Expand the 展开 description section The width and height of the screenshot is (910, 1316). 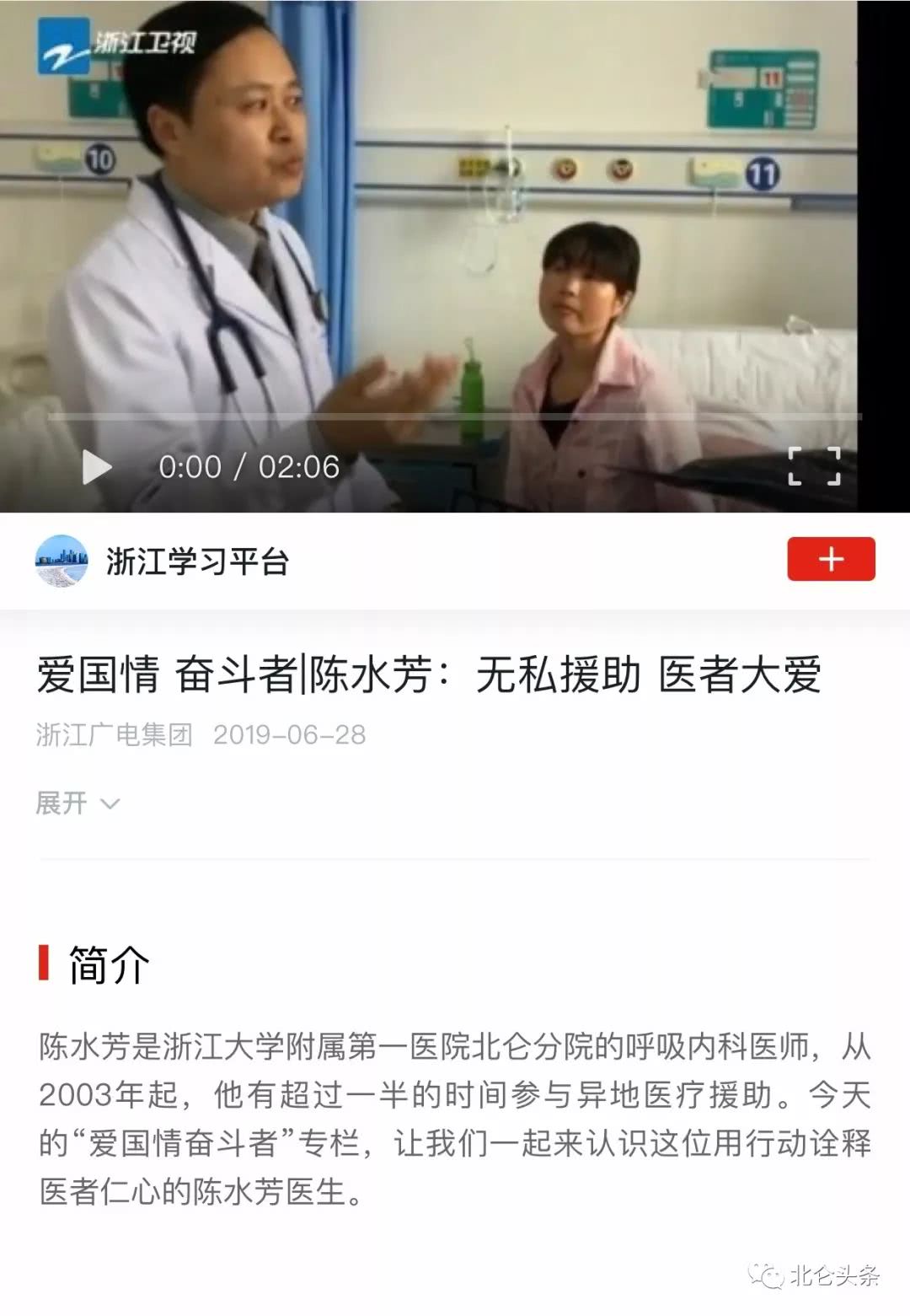coord(78,803)
